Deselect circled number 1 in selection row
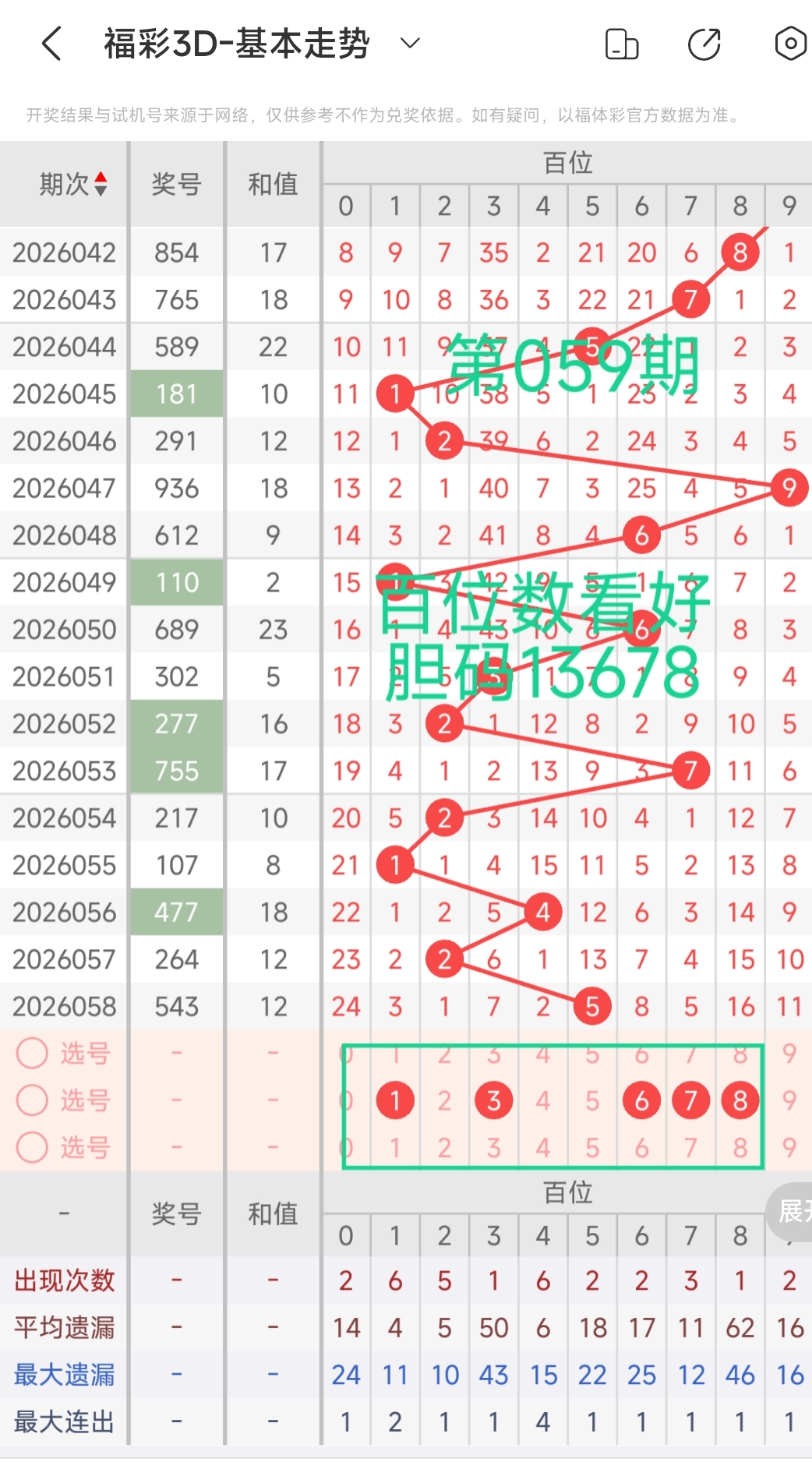This screenshot has height=1462, width=812. pyautogui.click(x=395, y=1100)
